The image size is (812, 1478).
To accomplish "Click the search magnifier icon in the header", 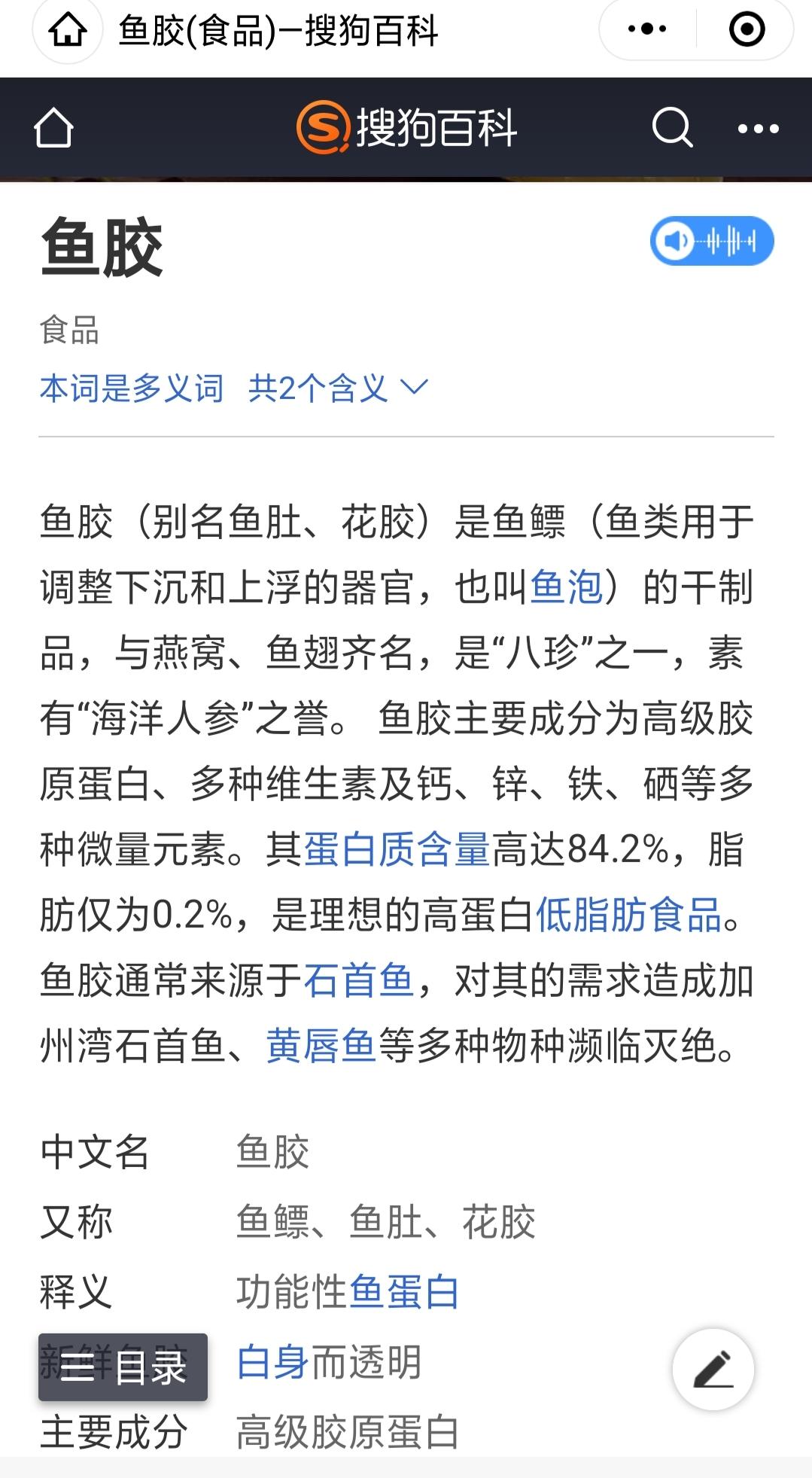I will tap(672, 128).
